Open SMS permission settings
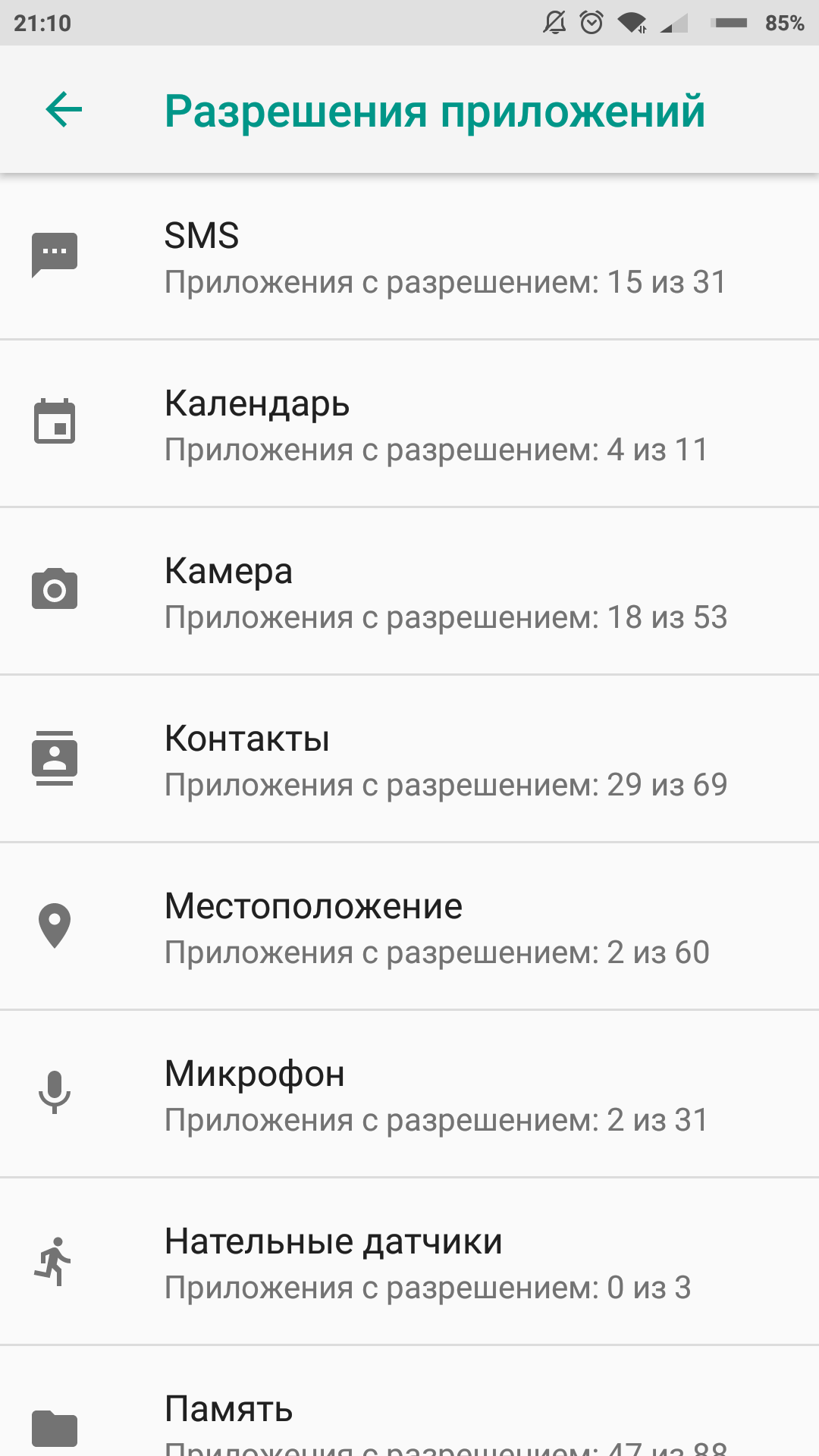The height and width of the screenshot is (1456, 819). pos(409,258)
